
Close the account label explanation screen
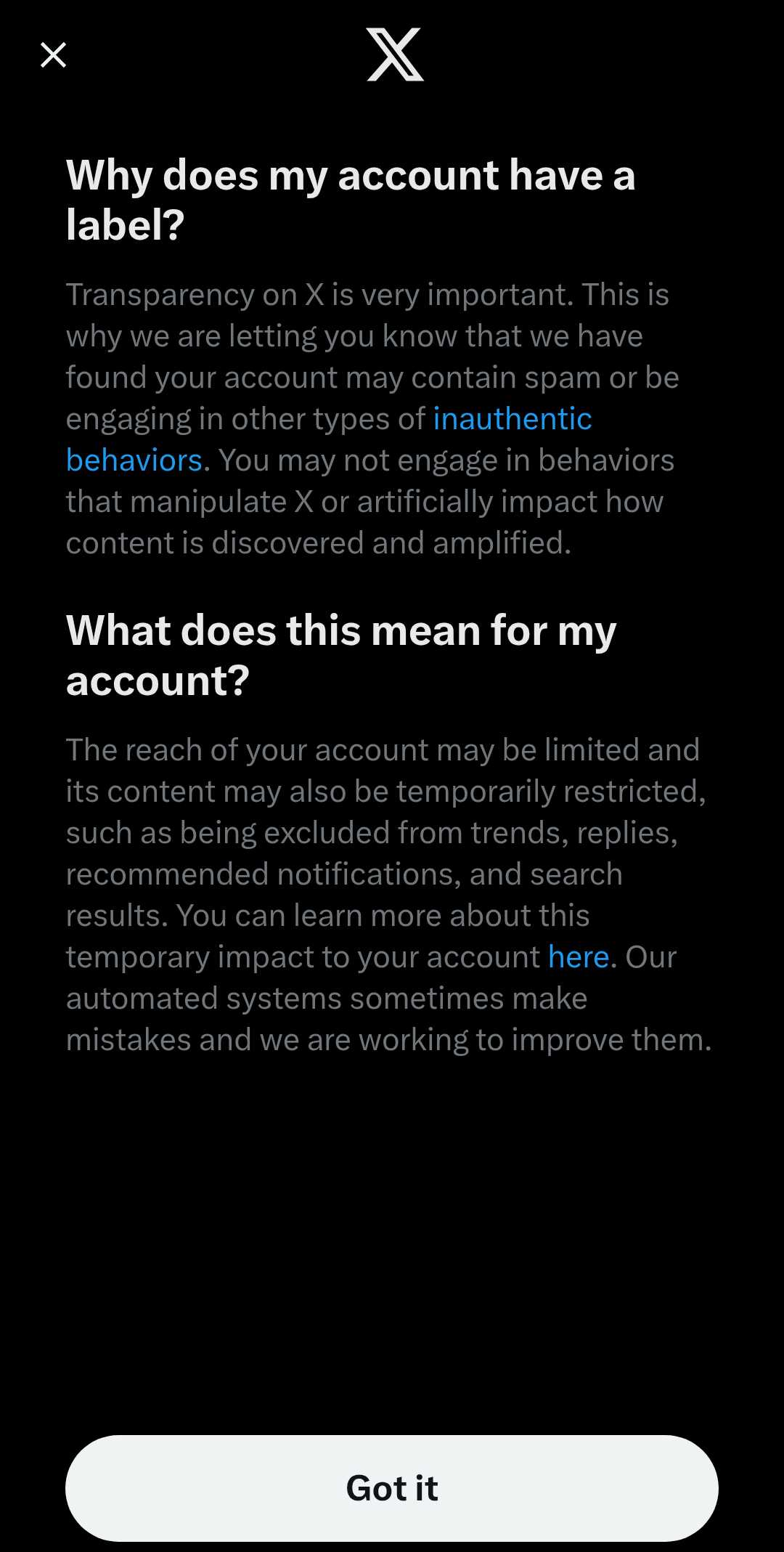coord(53,54)
